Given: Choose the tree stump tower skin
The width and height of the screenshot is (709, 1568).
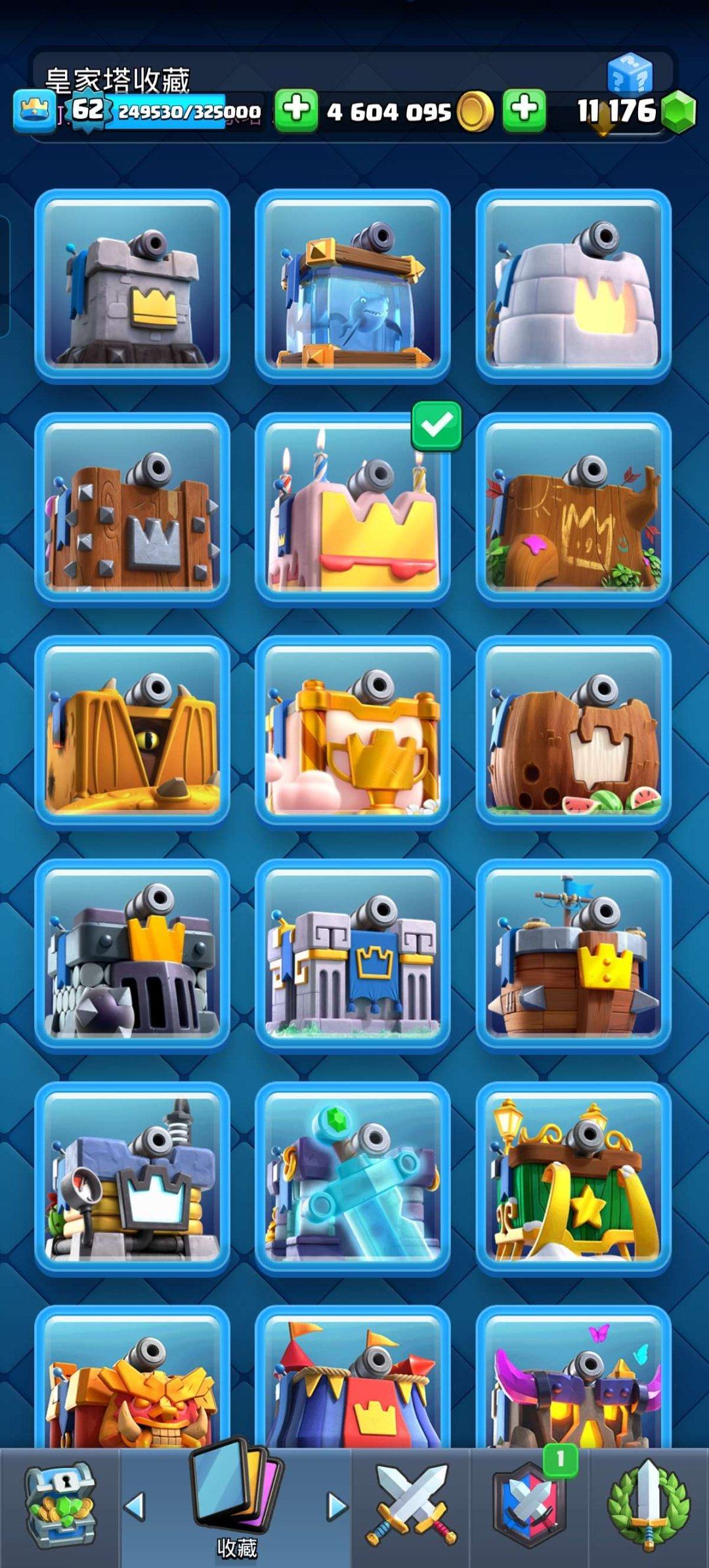Looking at the screenshot, I should (x=573, y=508).
